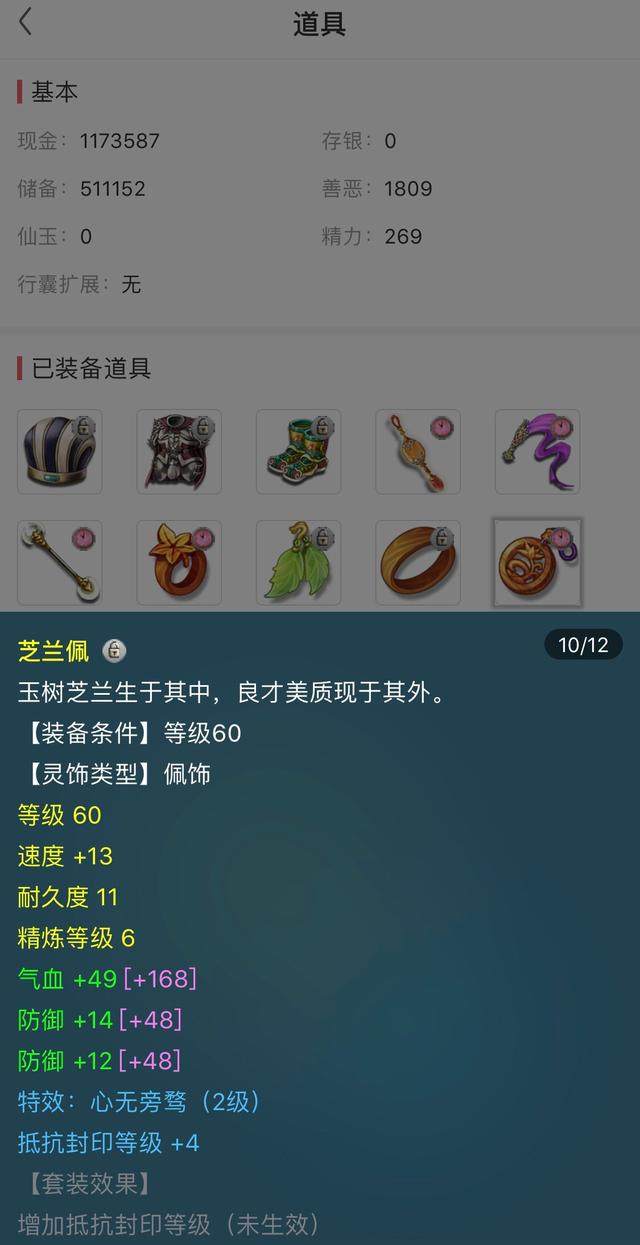View the flower ring equipment item
640x1245 pixels.
[x=179, y=563]
